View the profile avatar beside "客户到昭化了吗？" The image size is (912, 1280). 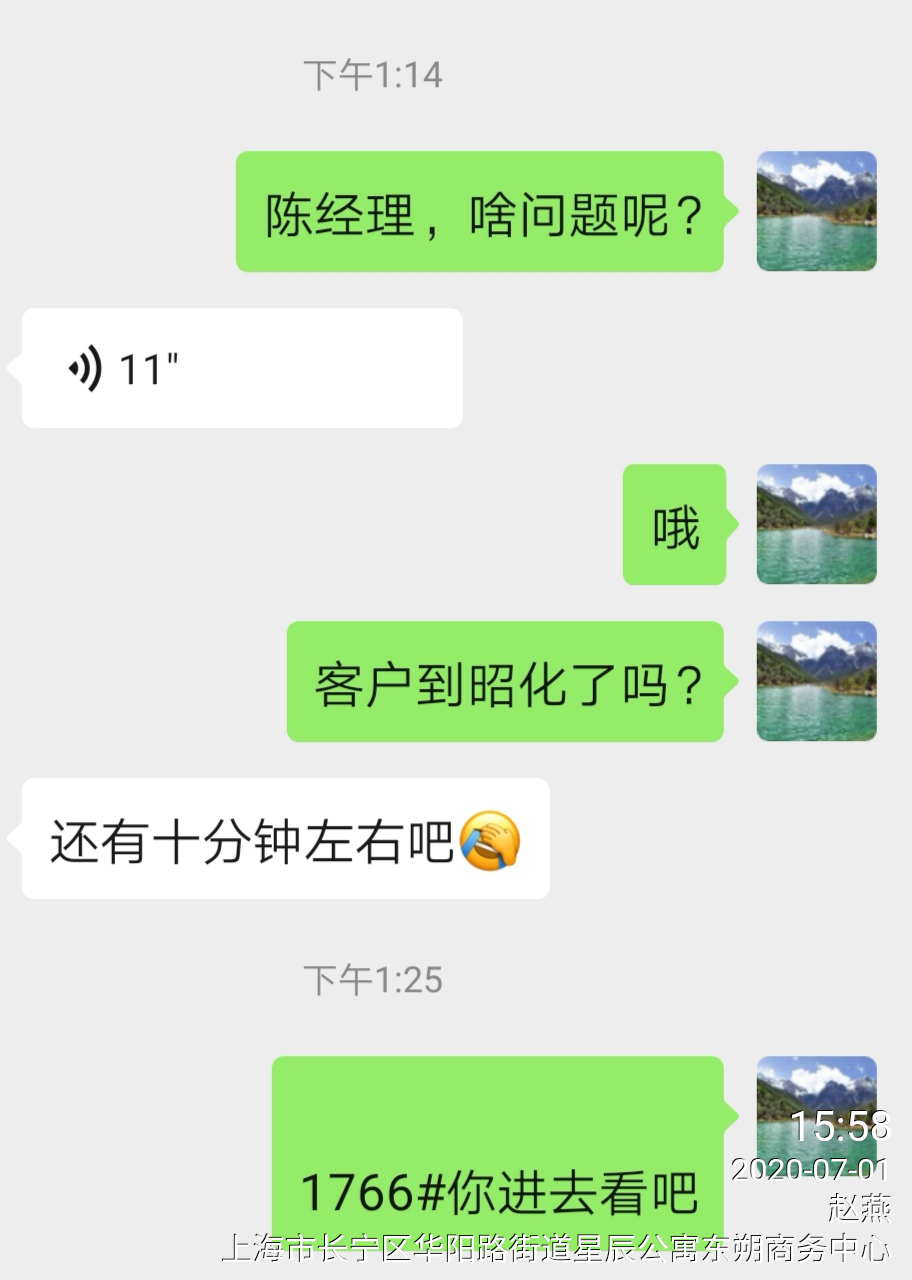coord(816,681)
